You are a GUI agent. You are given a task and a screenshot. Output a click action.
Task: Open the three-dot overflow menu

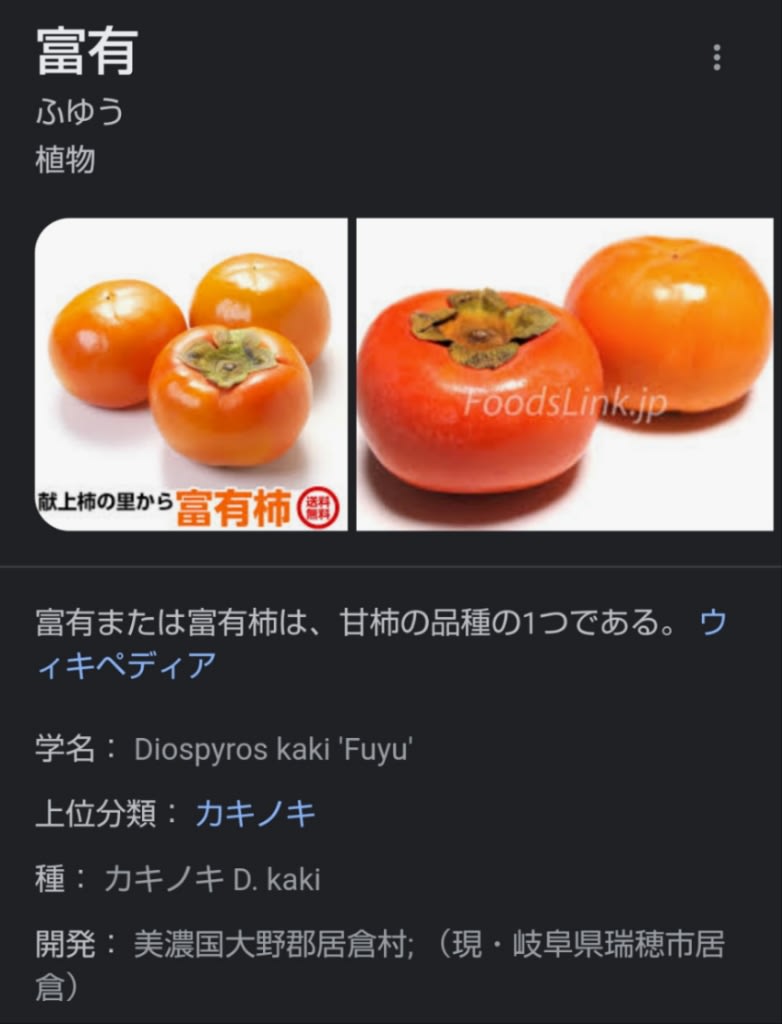(716, 57)
